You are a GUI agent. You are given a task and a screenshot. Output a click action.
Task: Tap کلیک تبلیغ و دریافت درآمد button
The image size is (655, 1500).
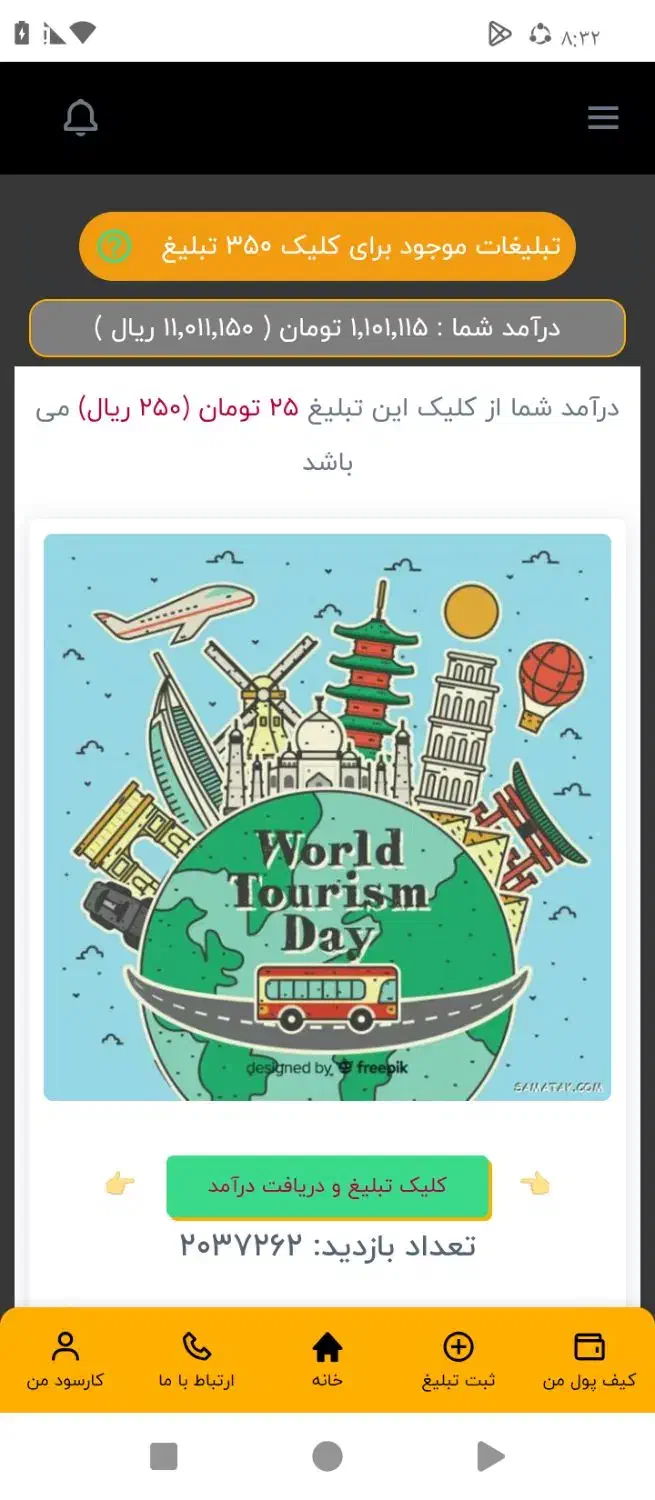pyautogui.click(x=328, y=1186)
